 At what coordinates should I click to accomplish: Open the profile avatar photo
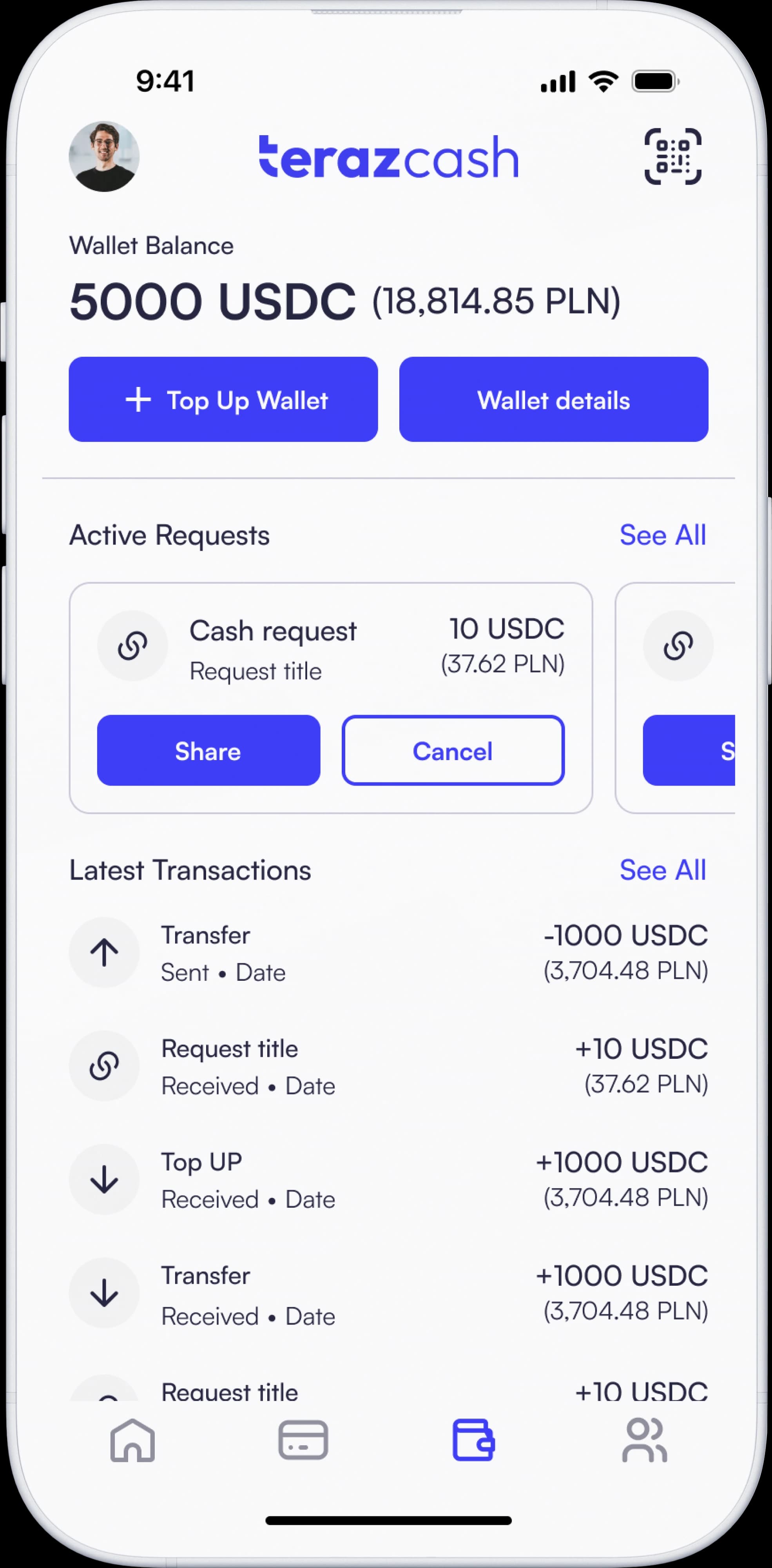[x=104, y=156]
